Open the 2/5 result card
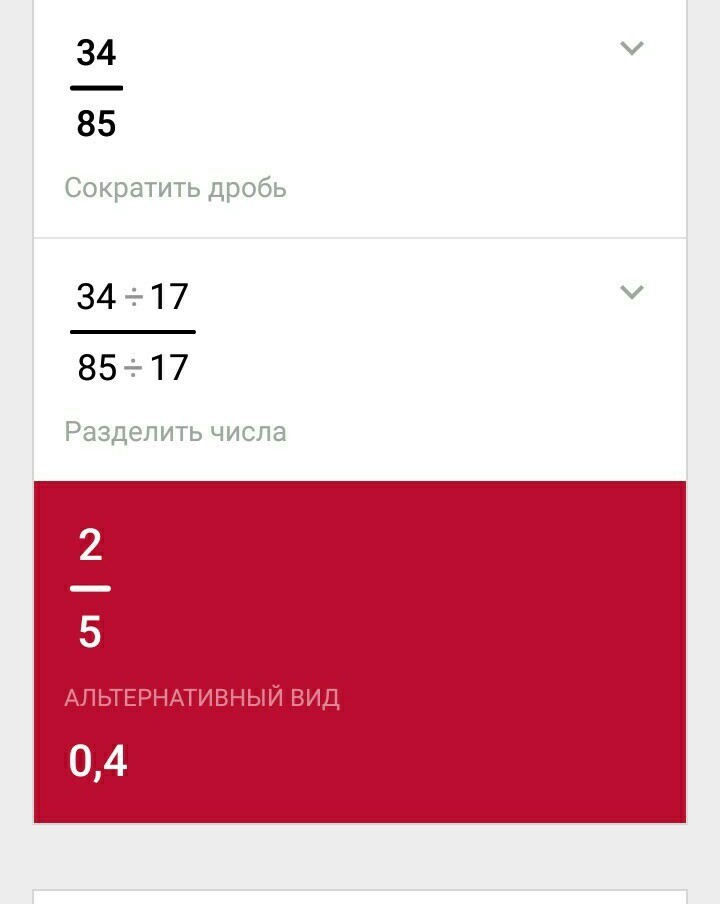The height and width of the screenshot is (904, 720). (360, 651)
